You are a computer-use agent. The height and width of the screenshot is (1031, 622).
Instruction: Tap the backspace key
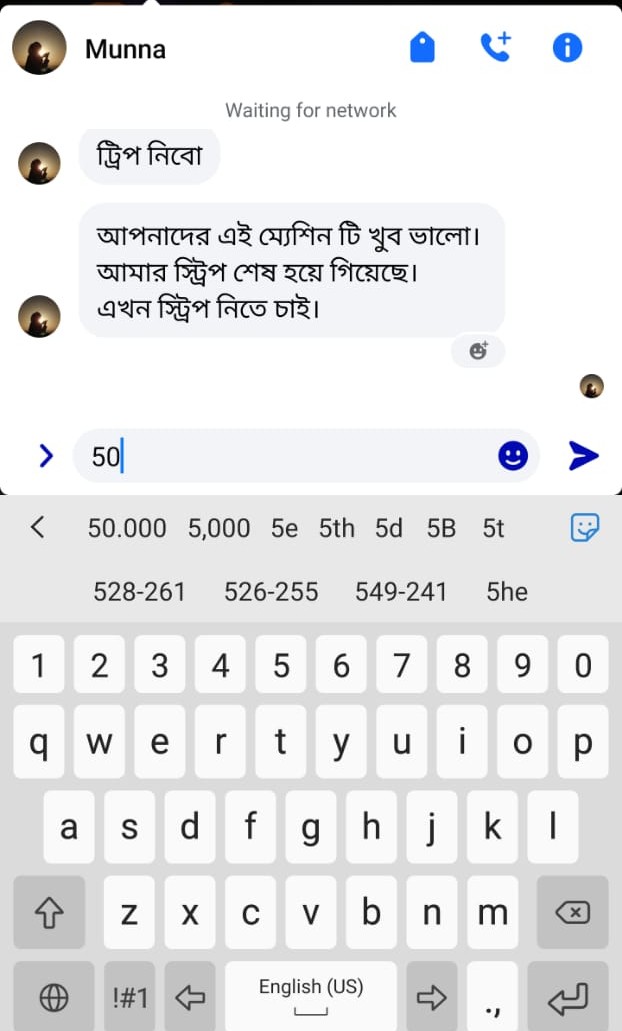[572, 912]
